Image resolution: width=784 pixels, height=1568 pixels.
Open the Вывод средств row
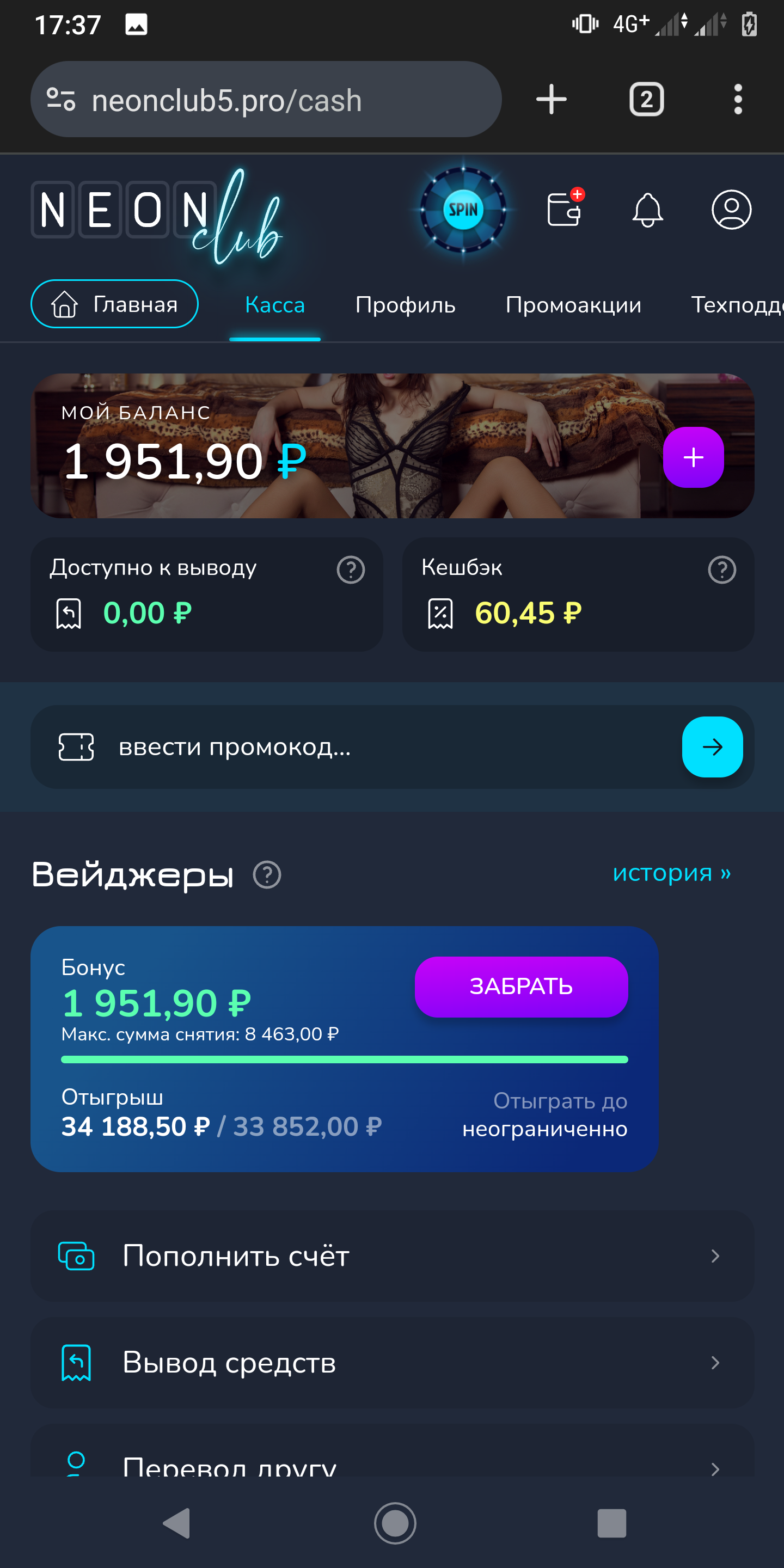click(x=392, y=1362)
